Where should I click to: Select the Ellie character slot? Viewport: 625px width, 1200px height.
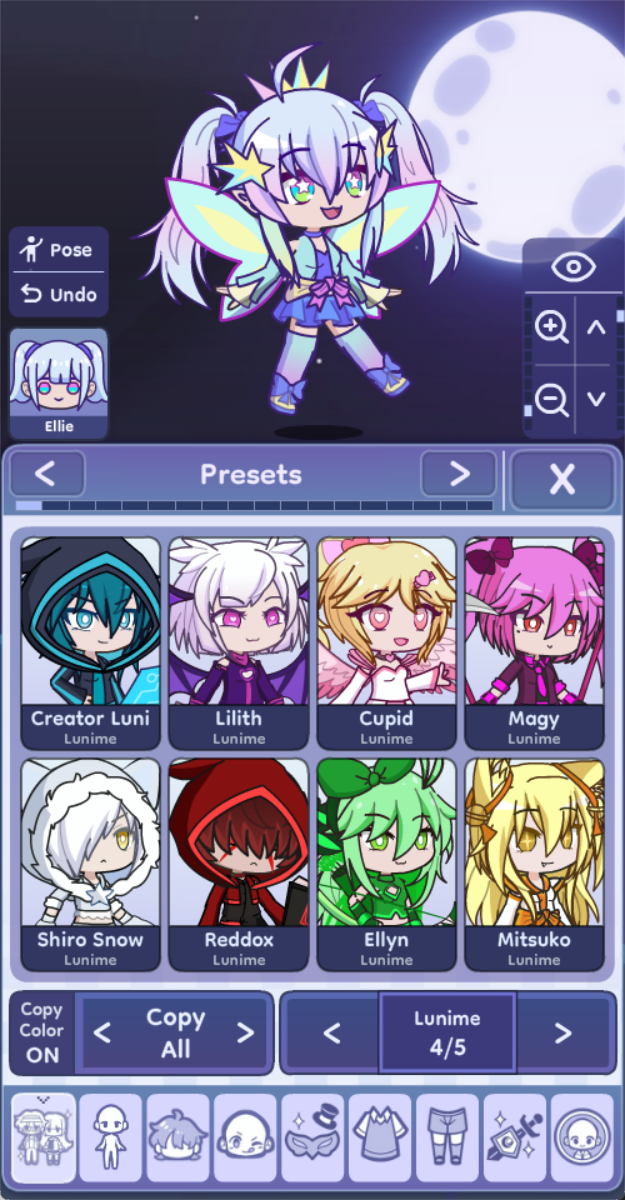pyautogui.click(x=59, y=384)
